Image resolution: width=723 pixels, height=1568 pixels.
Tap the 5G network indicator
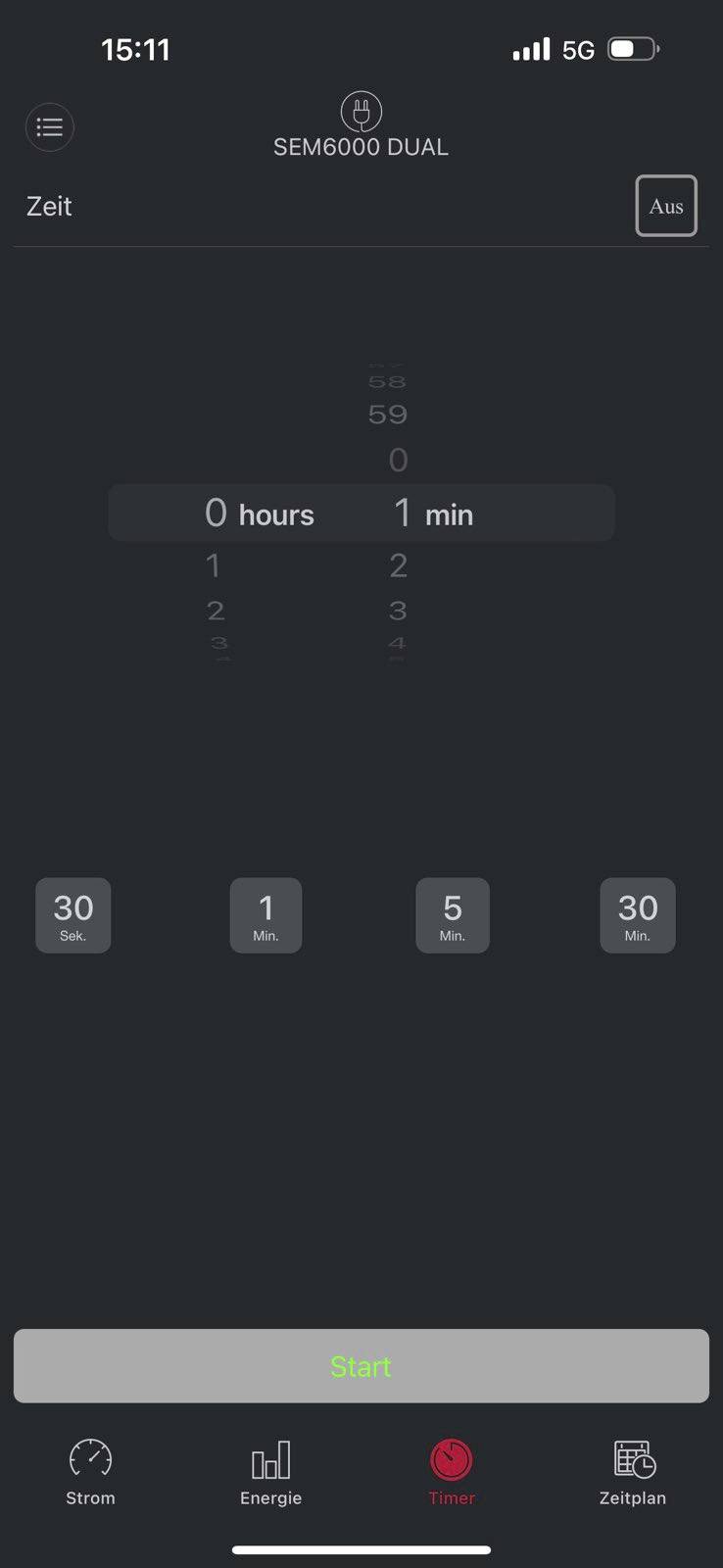(x=578, y=47)
